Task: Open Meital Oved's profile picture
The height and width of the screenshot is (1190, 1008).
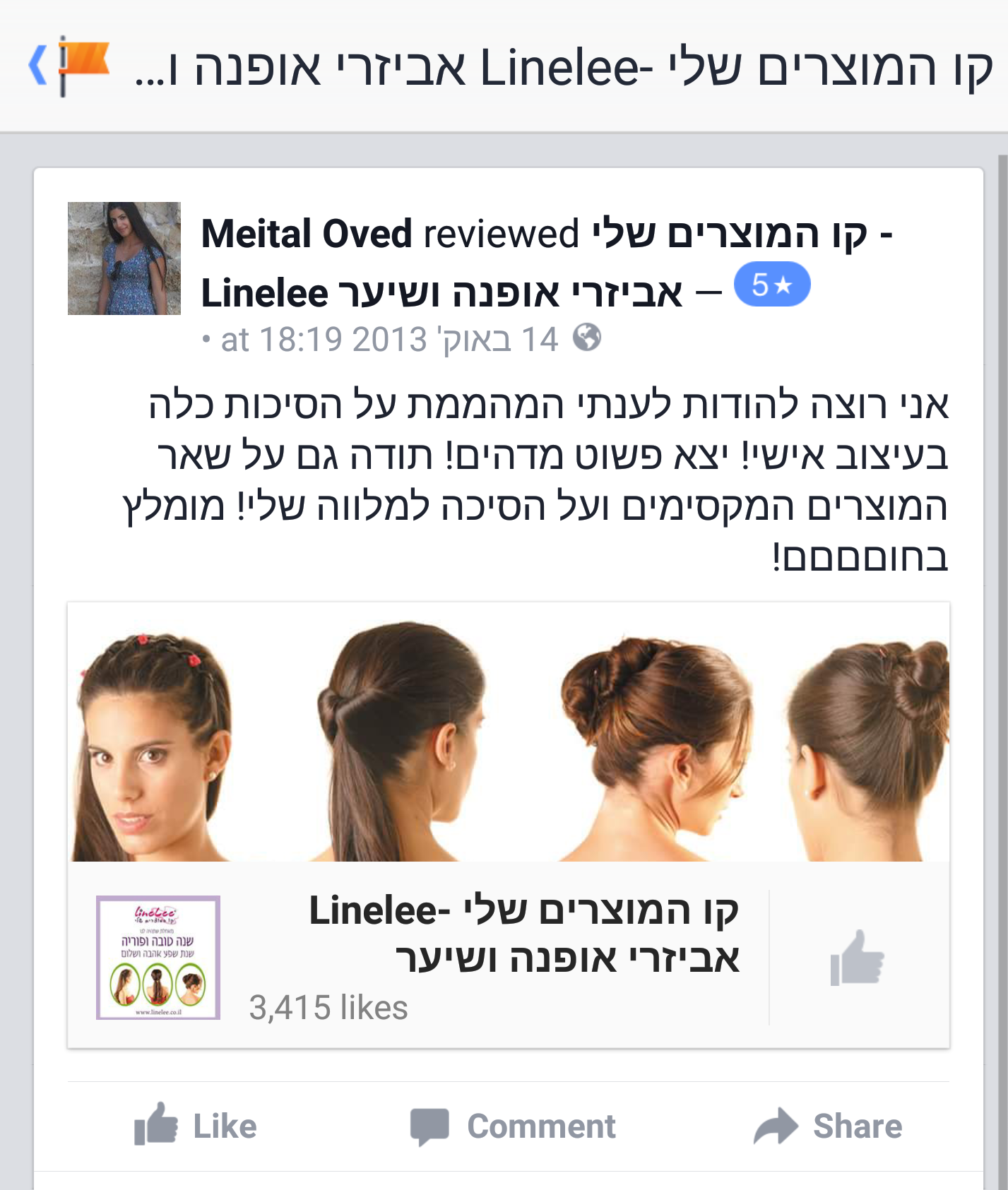Action: (x=124, y=258)
